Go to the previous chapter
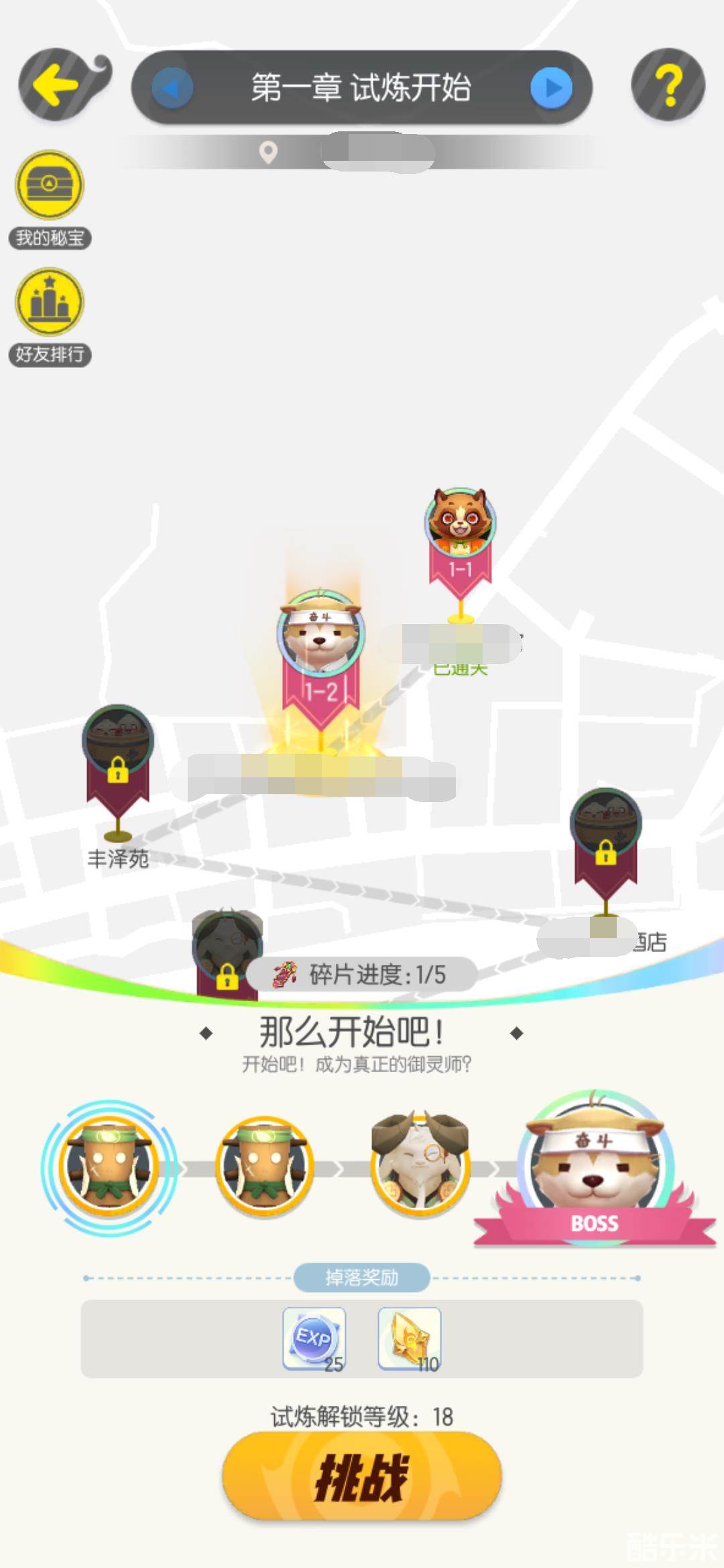The image size is (724, 1568). point(172,88)
